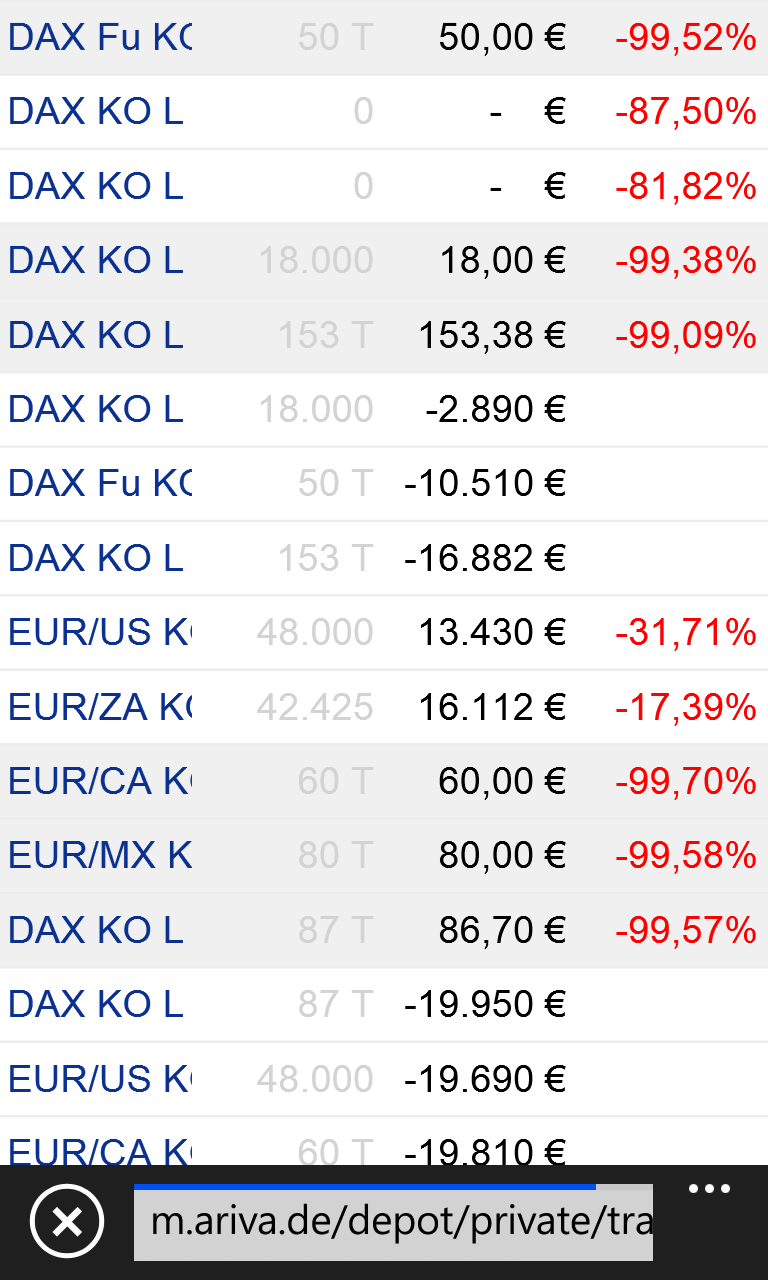The height and width of the screenshot is (1280, 768).
Task: Stop loading the page
Action: pos(67,1221)
